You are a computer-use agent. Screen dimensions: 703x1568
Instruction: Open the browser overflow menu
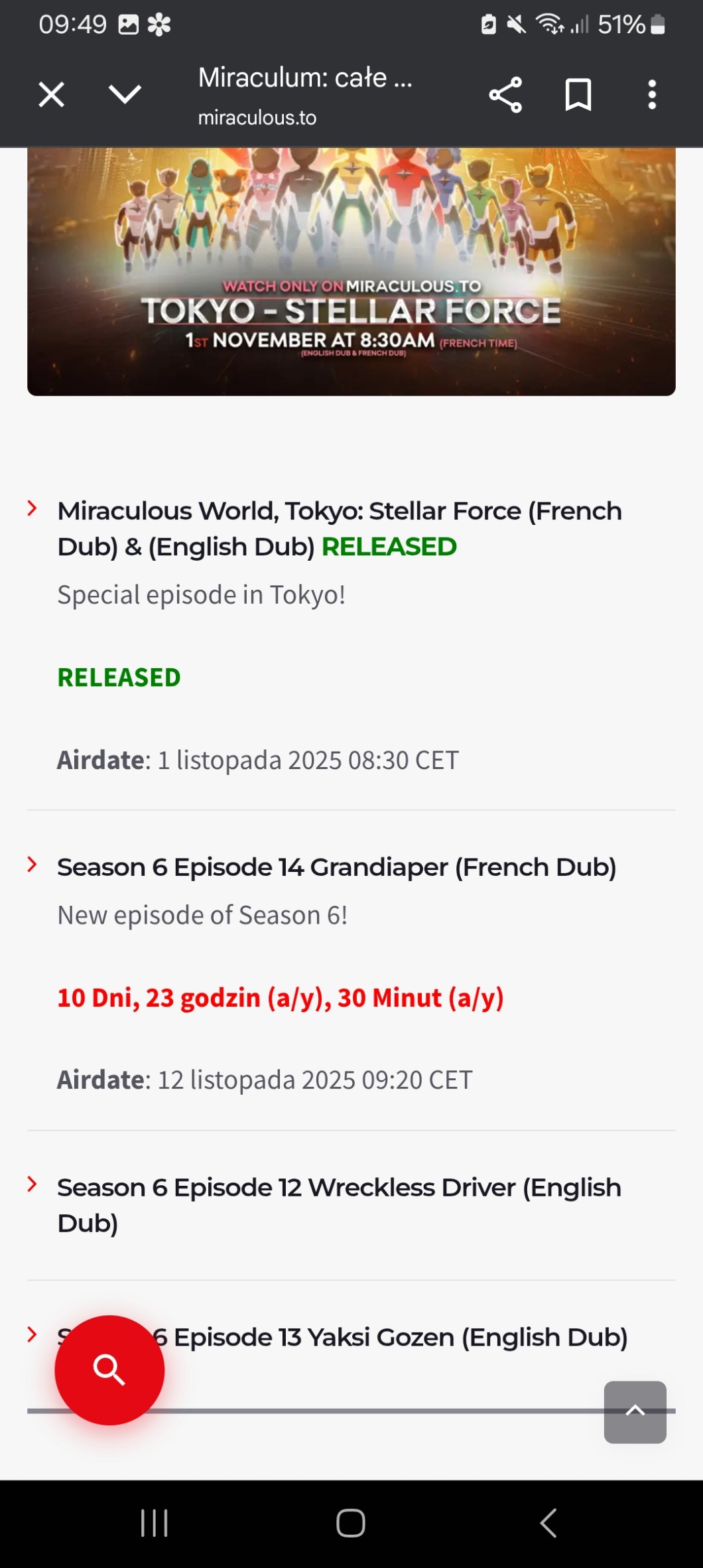pos(652,95)
